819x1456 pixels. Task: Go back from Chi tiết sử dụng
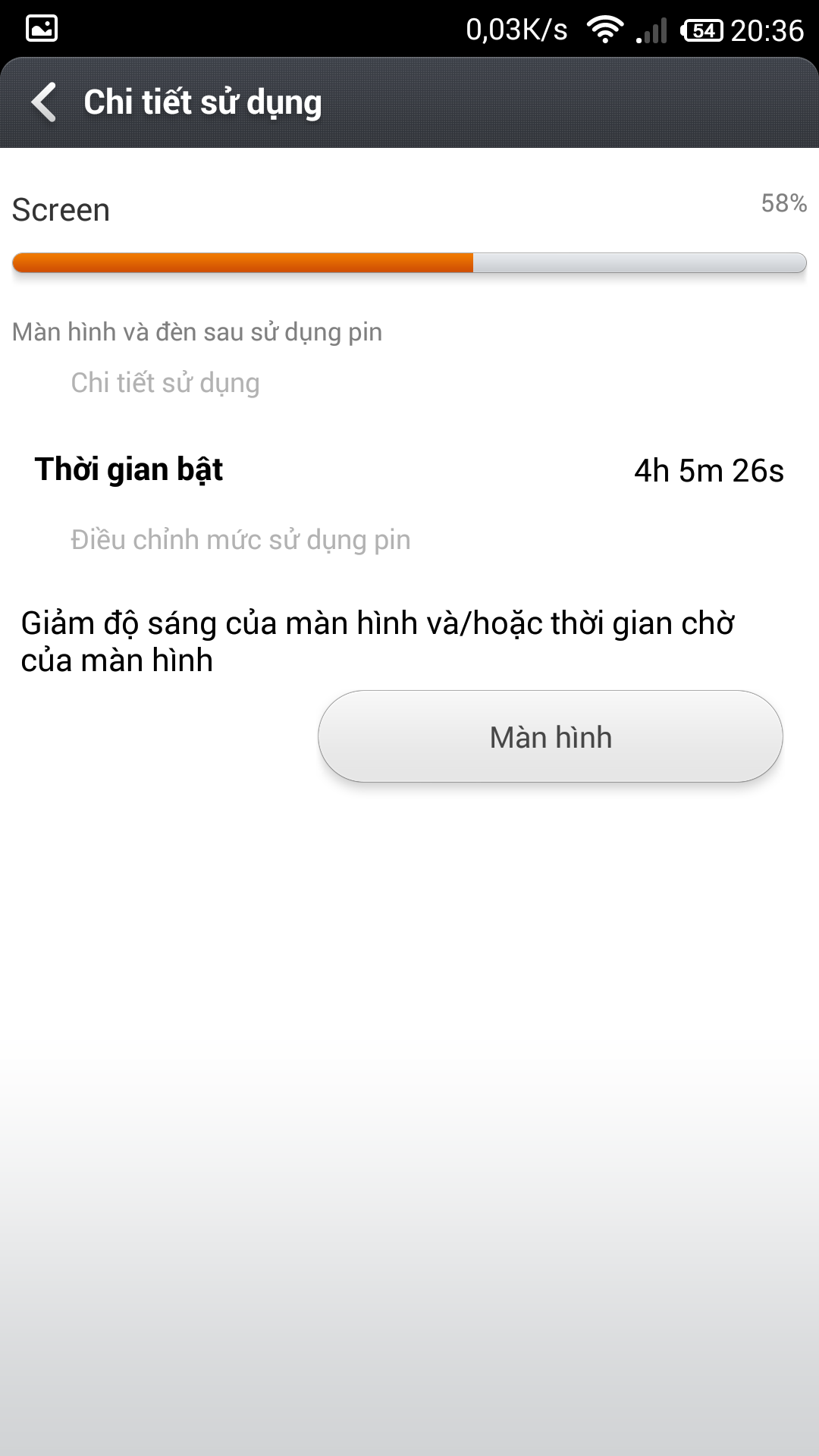(44, 102)
